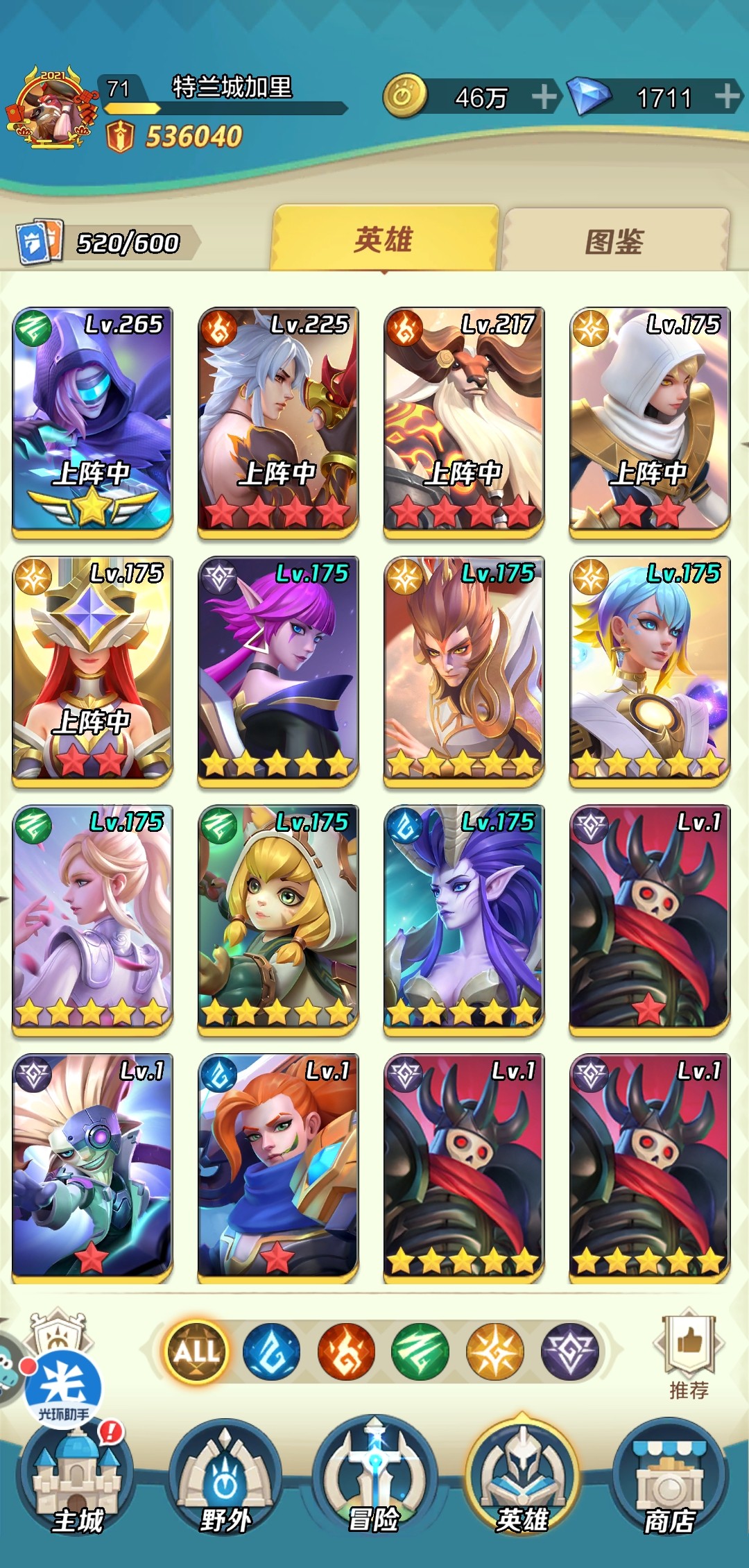Add more gold coins with plus
Image resolution: width=749 pixels, height=1568 pixels.
pos(544,96)
